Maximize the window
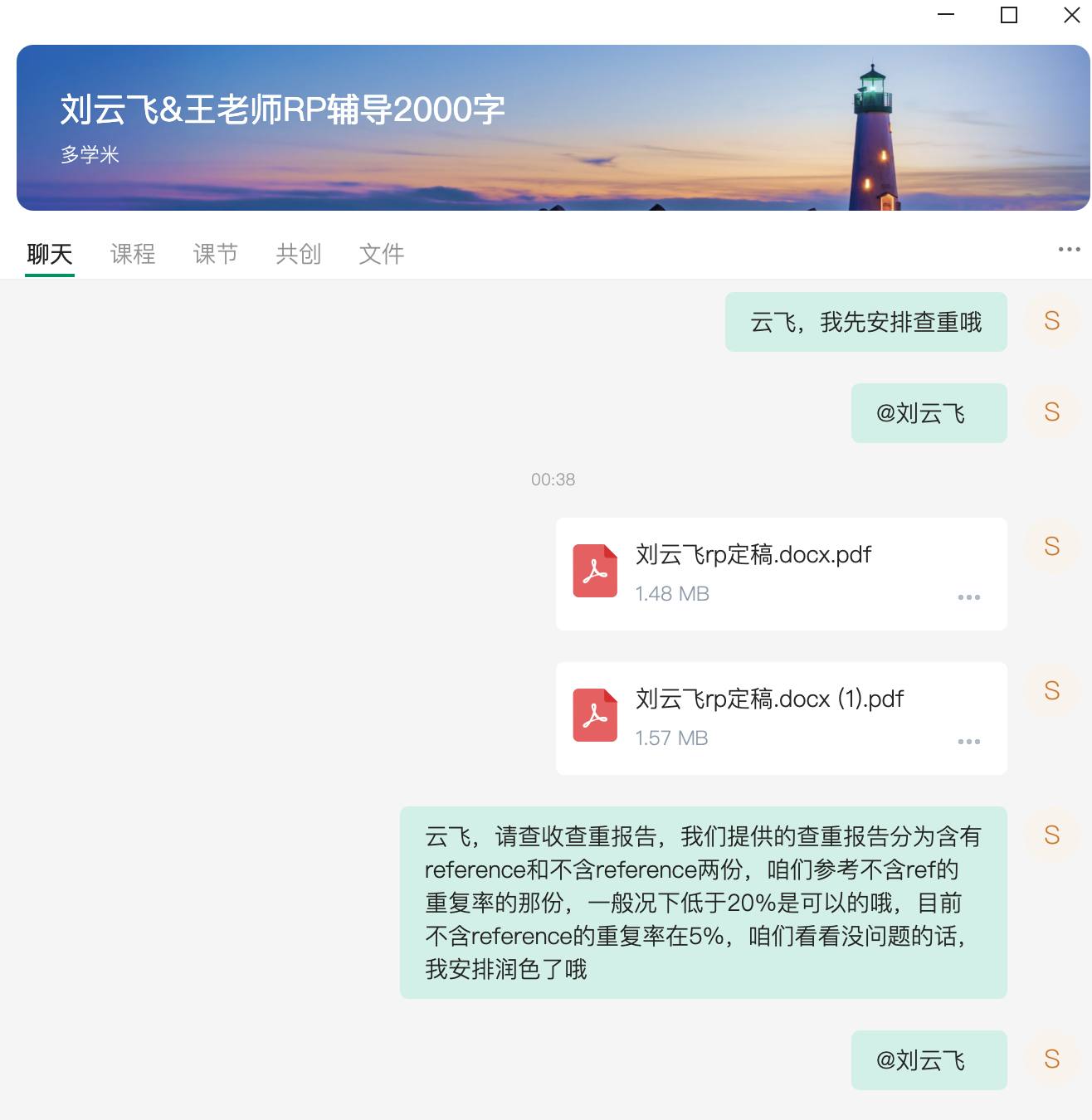 (1009, 15)
